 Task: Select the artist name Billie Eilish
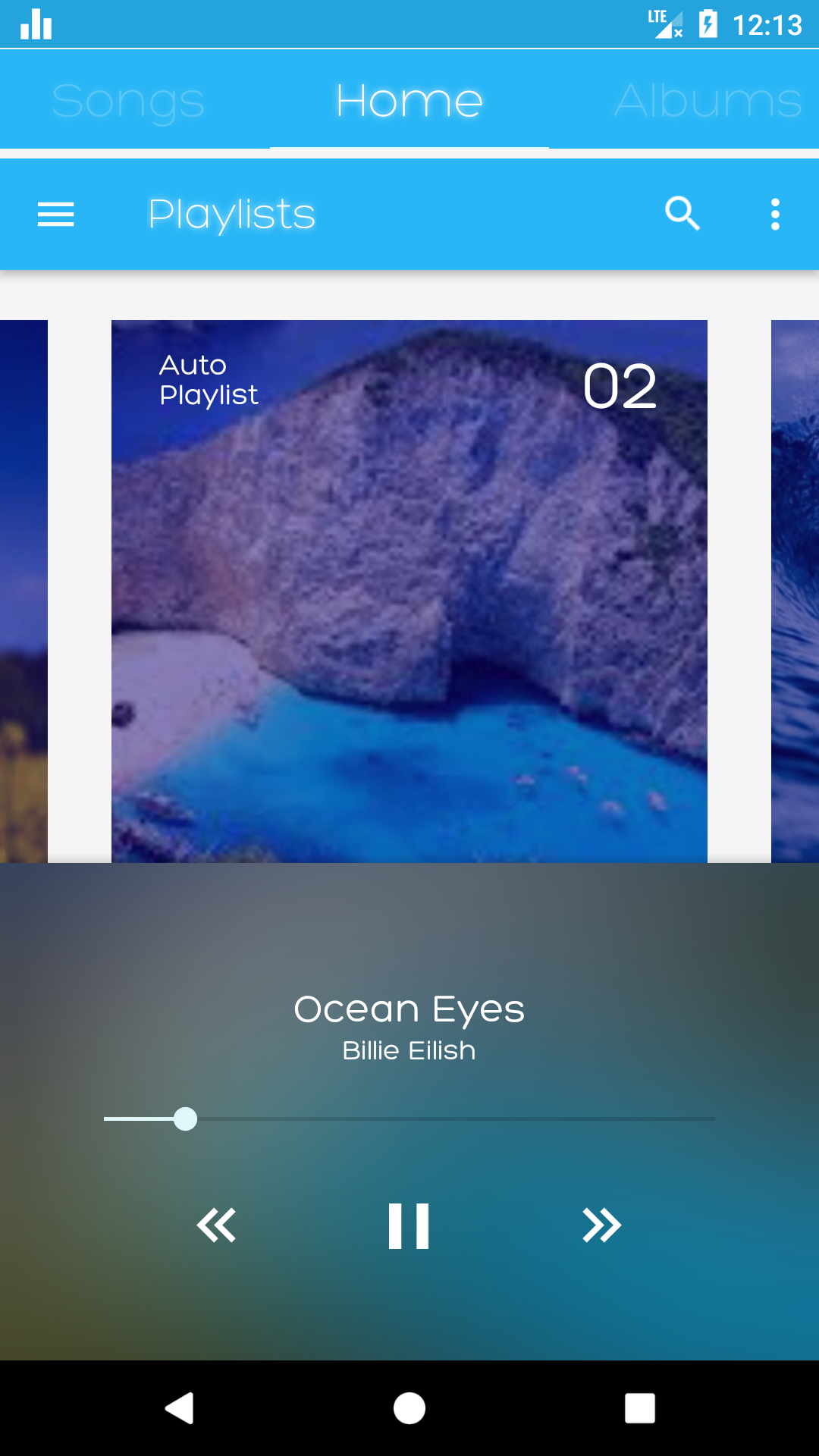[409, 1051]
